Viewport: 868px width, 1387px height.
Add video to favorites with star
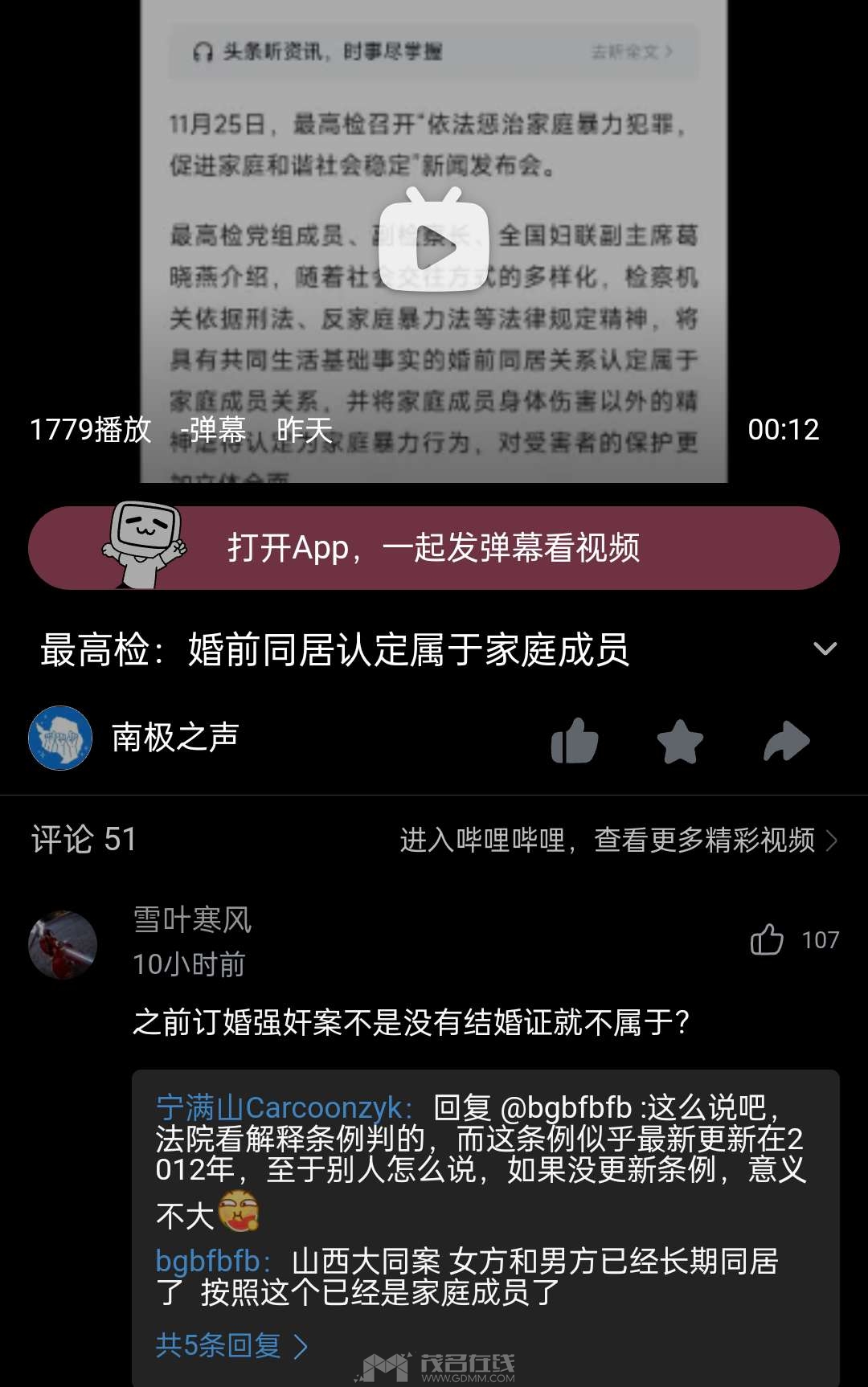[680, 740]
